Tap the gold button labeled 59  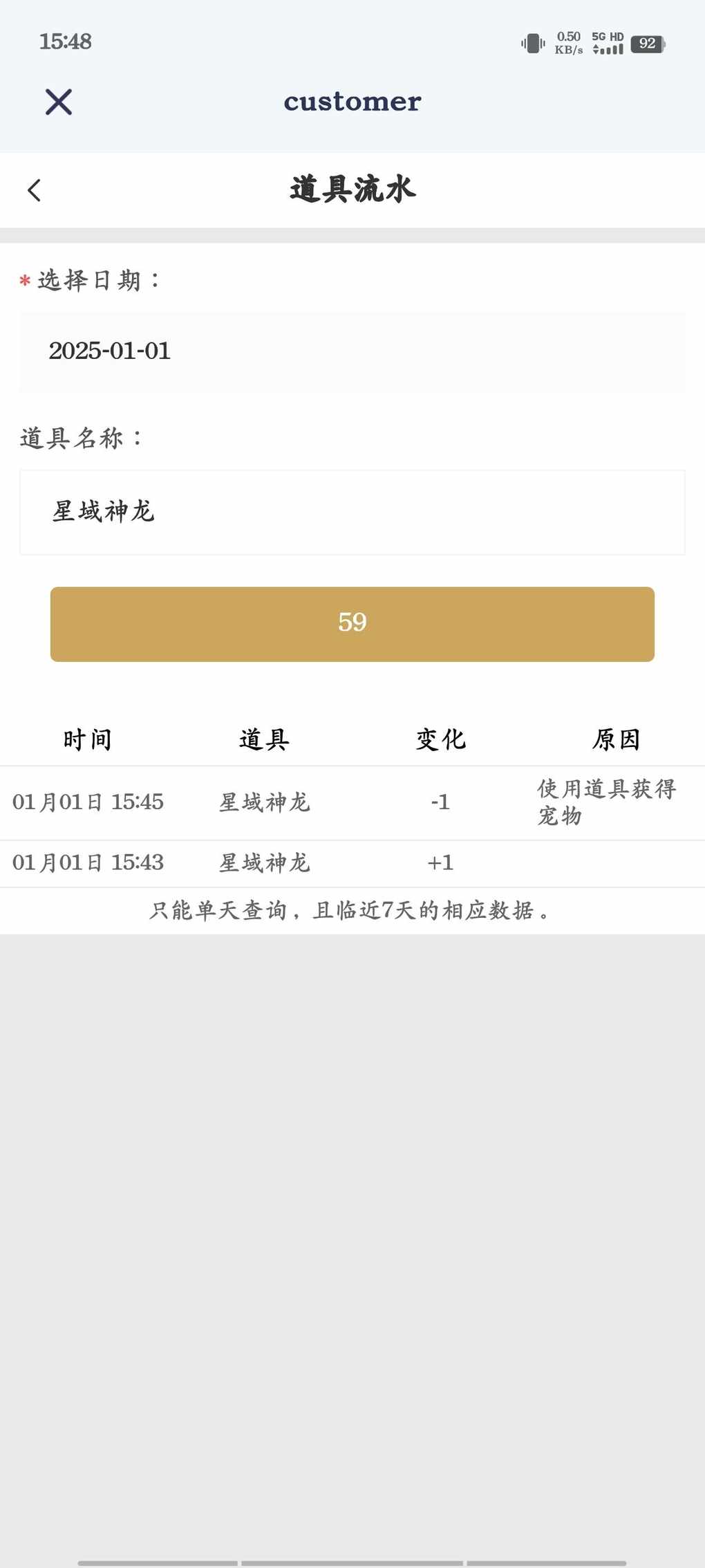(x=352, y=624)
